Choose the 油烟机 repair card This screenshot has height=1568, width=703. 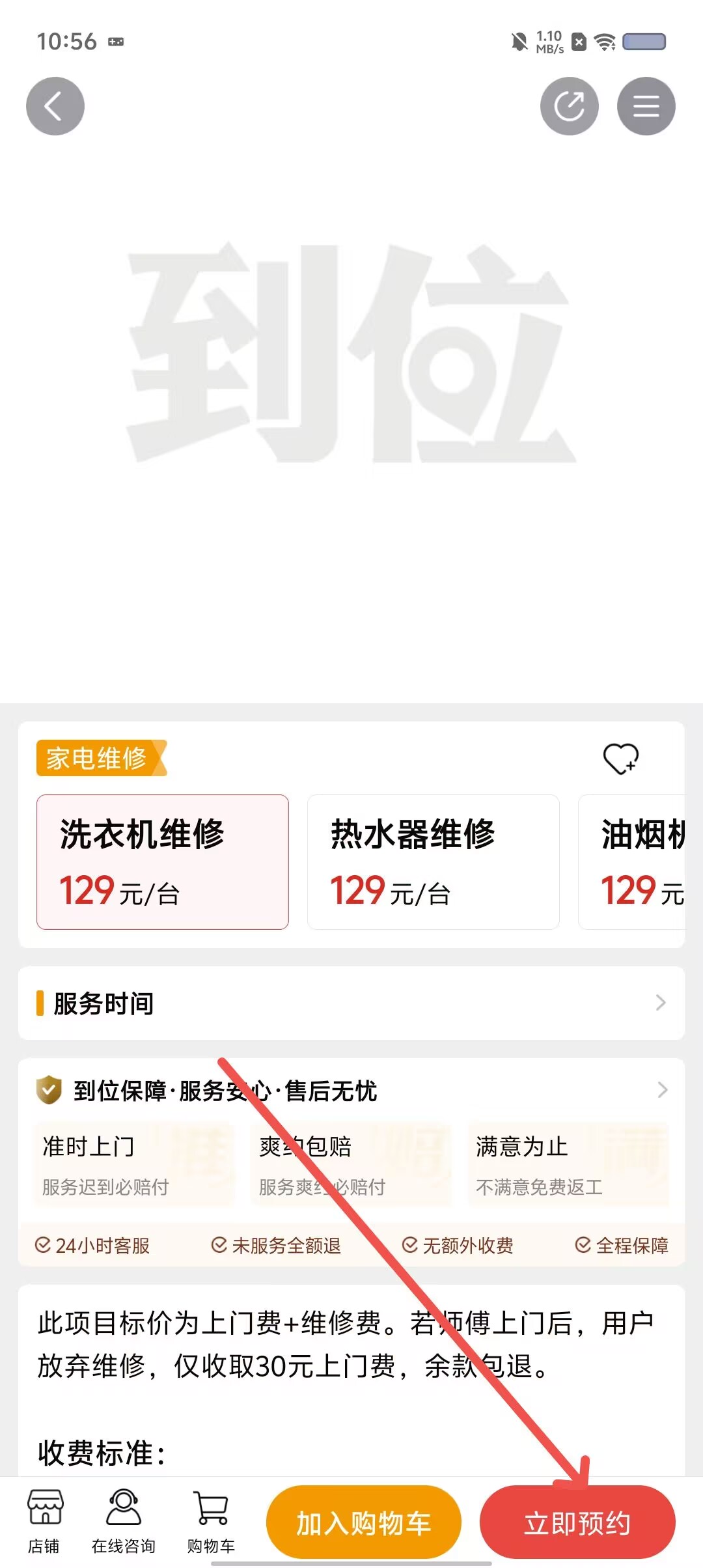(x=631, y=861)
